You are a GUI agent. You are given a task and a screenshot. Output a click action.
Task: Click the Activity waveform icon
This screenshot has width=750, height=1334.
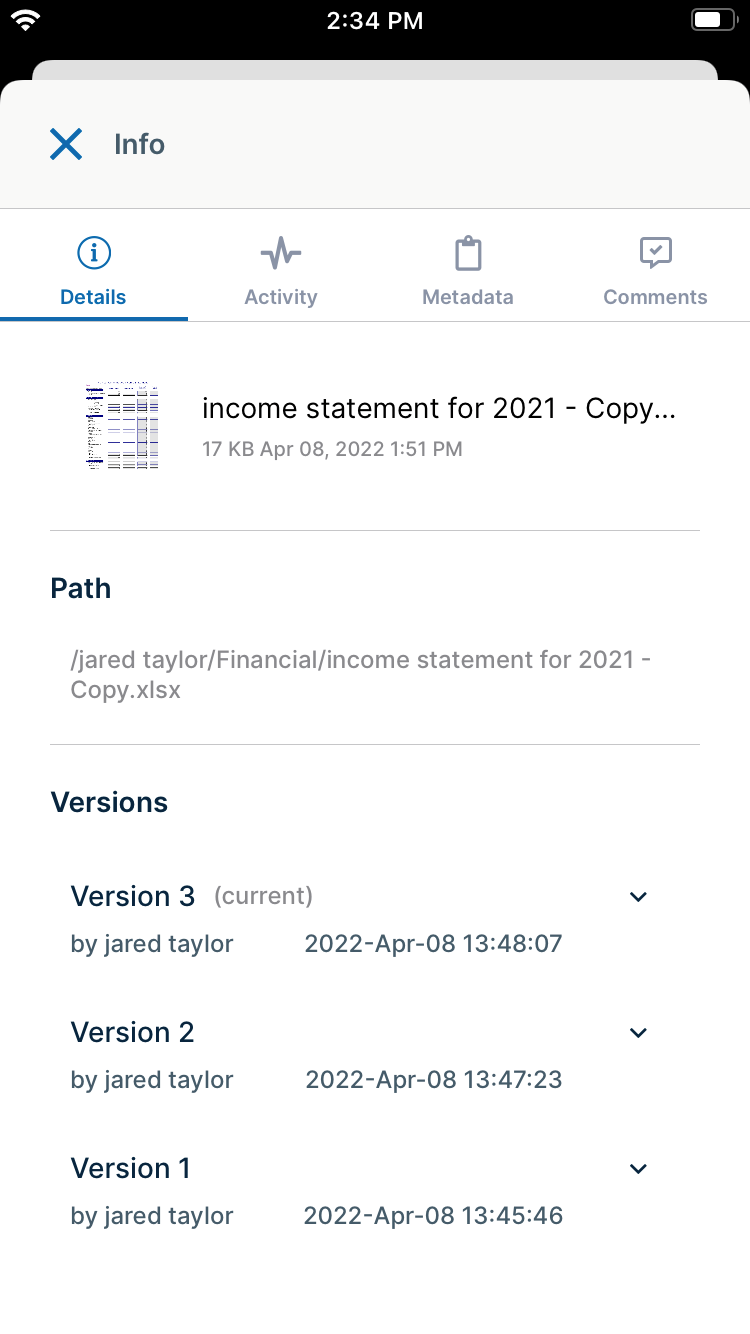pyautogui.click(x=280, y=252)
